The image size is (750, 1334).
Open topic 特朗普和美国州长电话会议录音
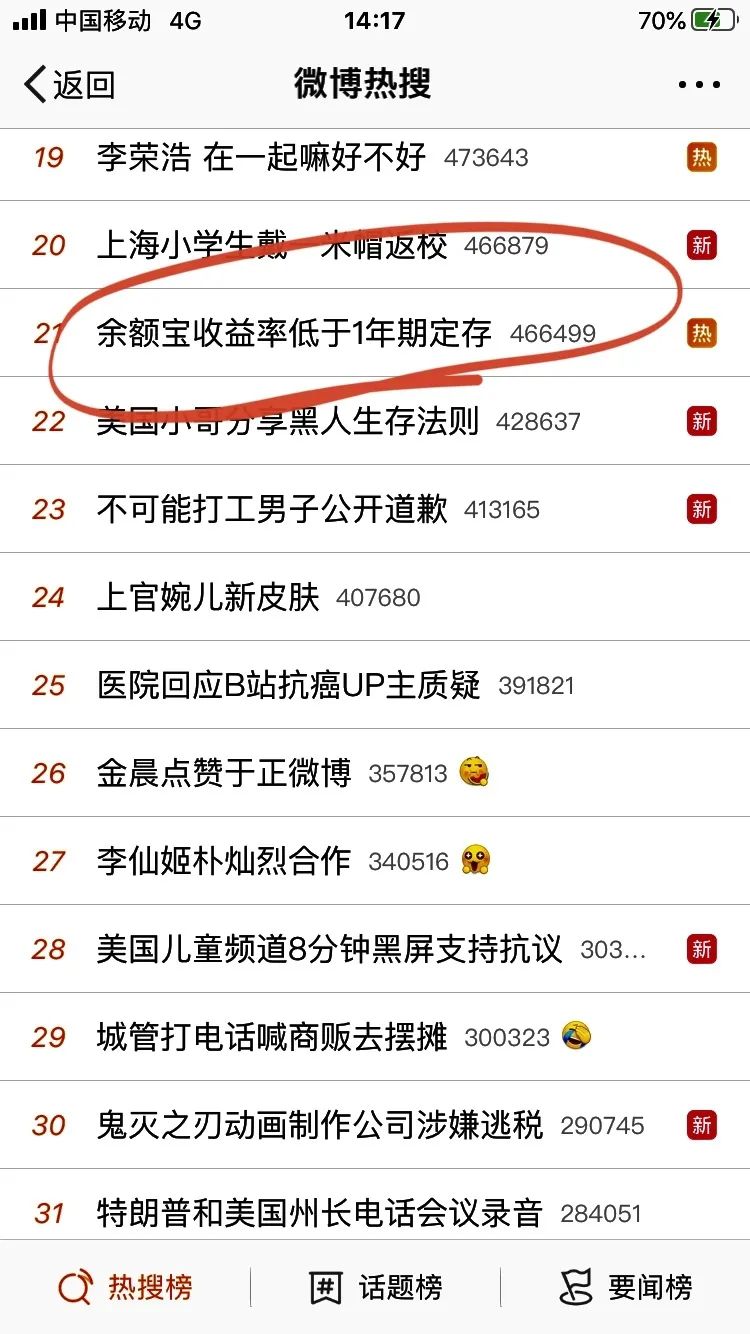320,1213
